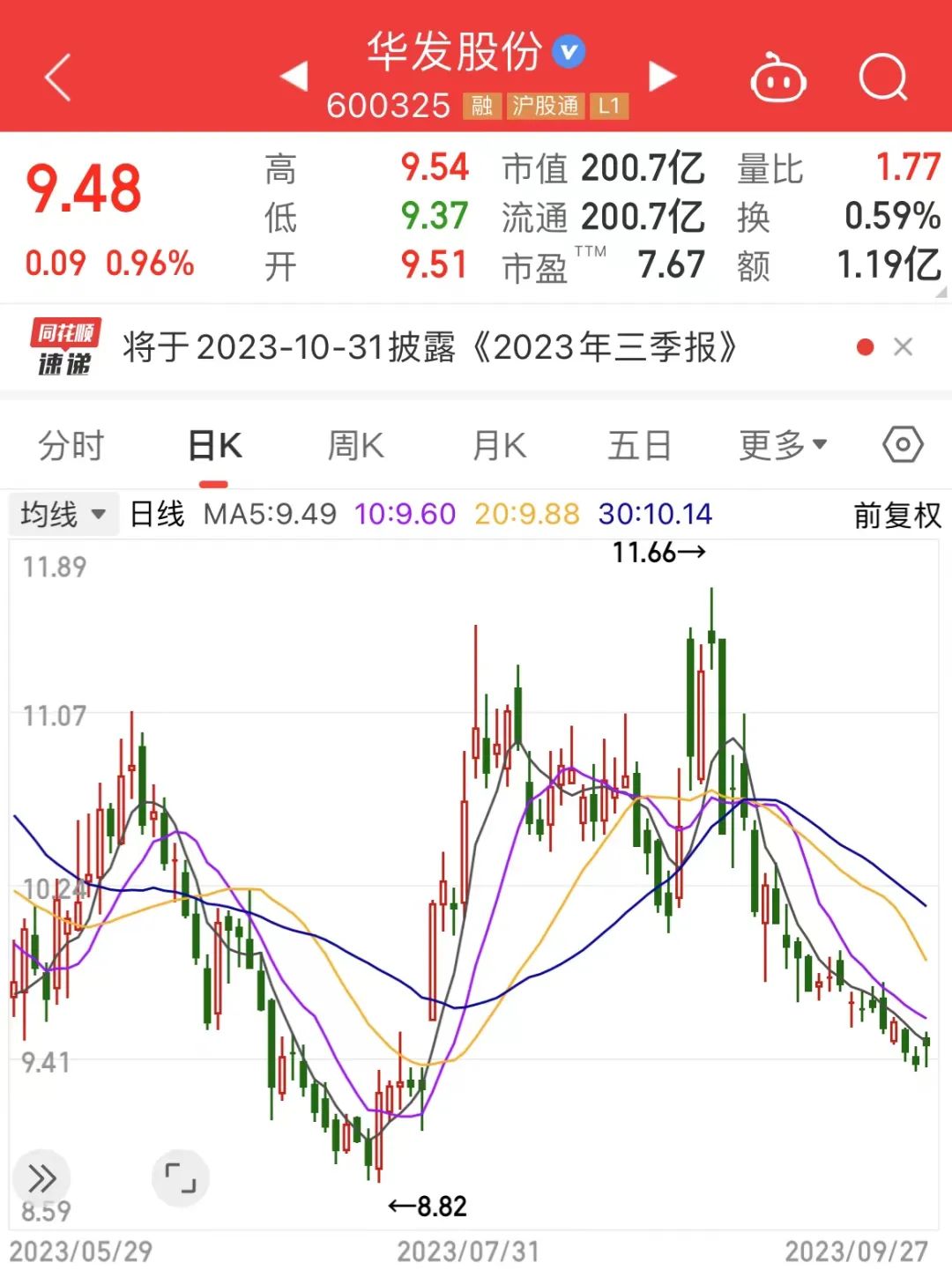Open the 2023年三季报 disclosure notice
The height and width of the screenshot is (1270, 952).
coord(429,348)
